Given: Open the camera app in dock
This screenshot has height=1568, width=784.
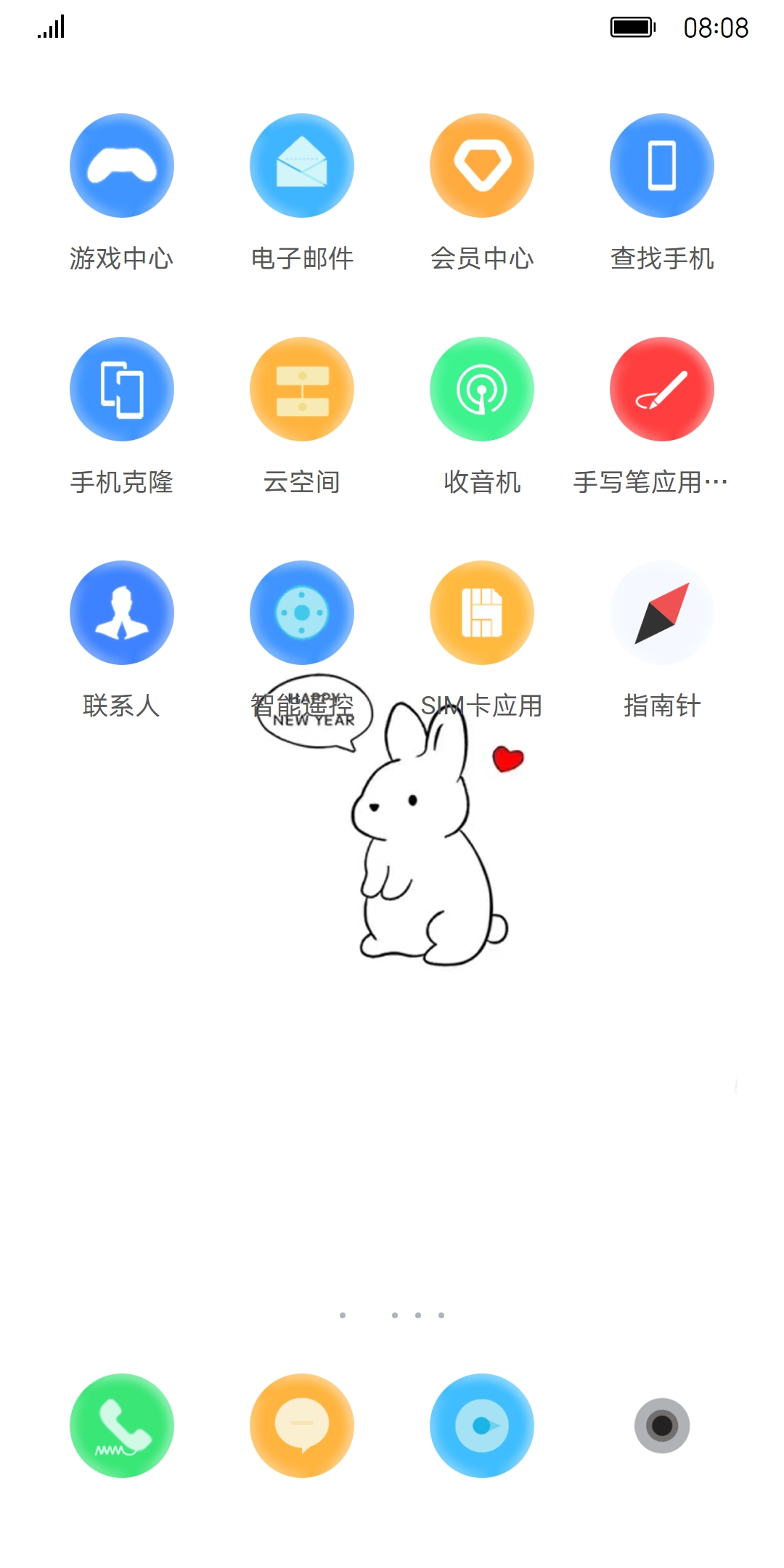Looking at the screenshot, I should [x=661, y=1426].
